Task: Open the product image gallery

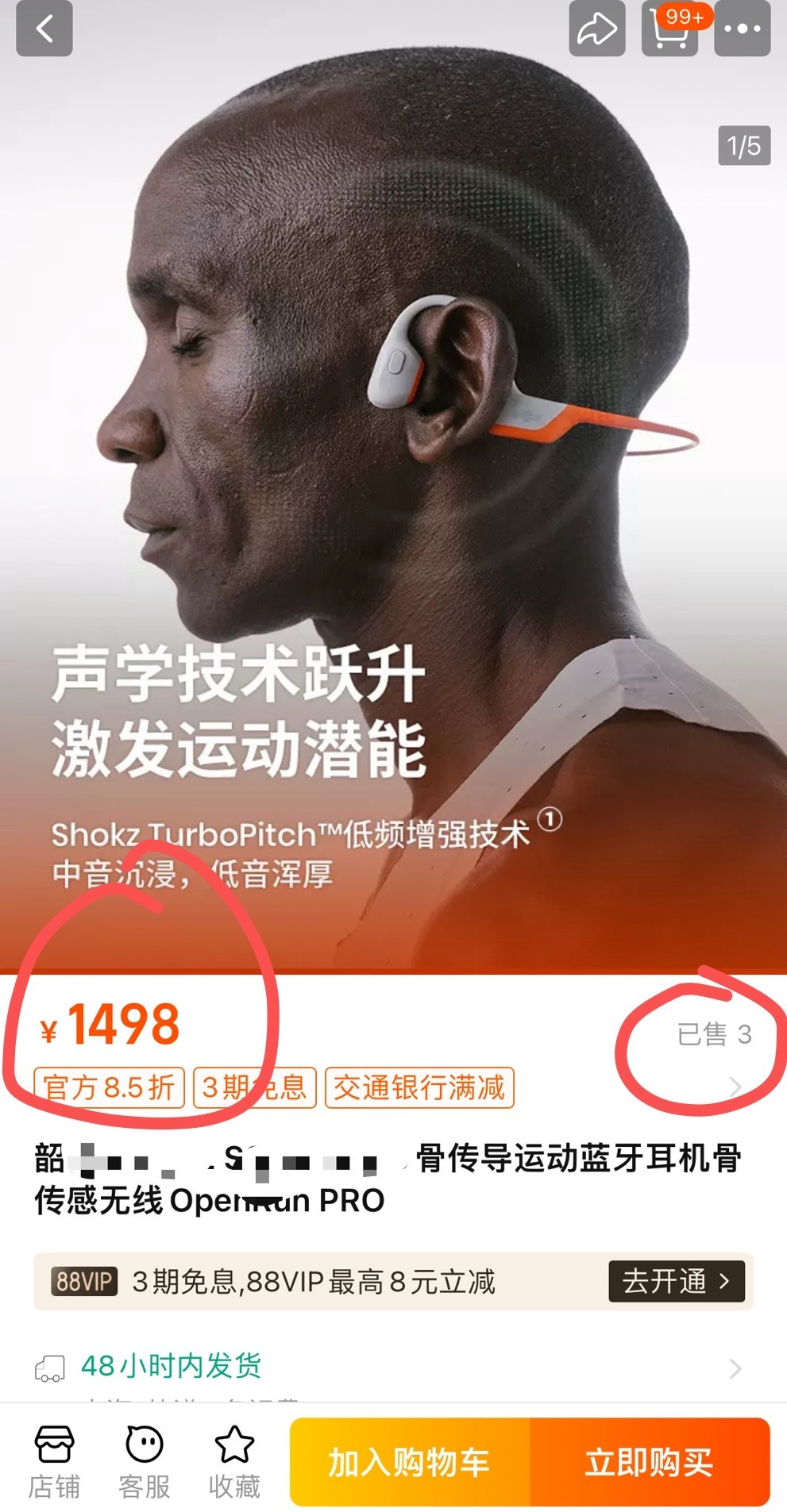Action: coord(393,476)
